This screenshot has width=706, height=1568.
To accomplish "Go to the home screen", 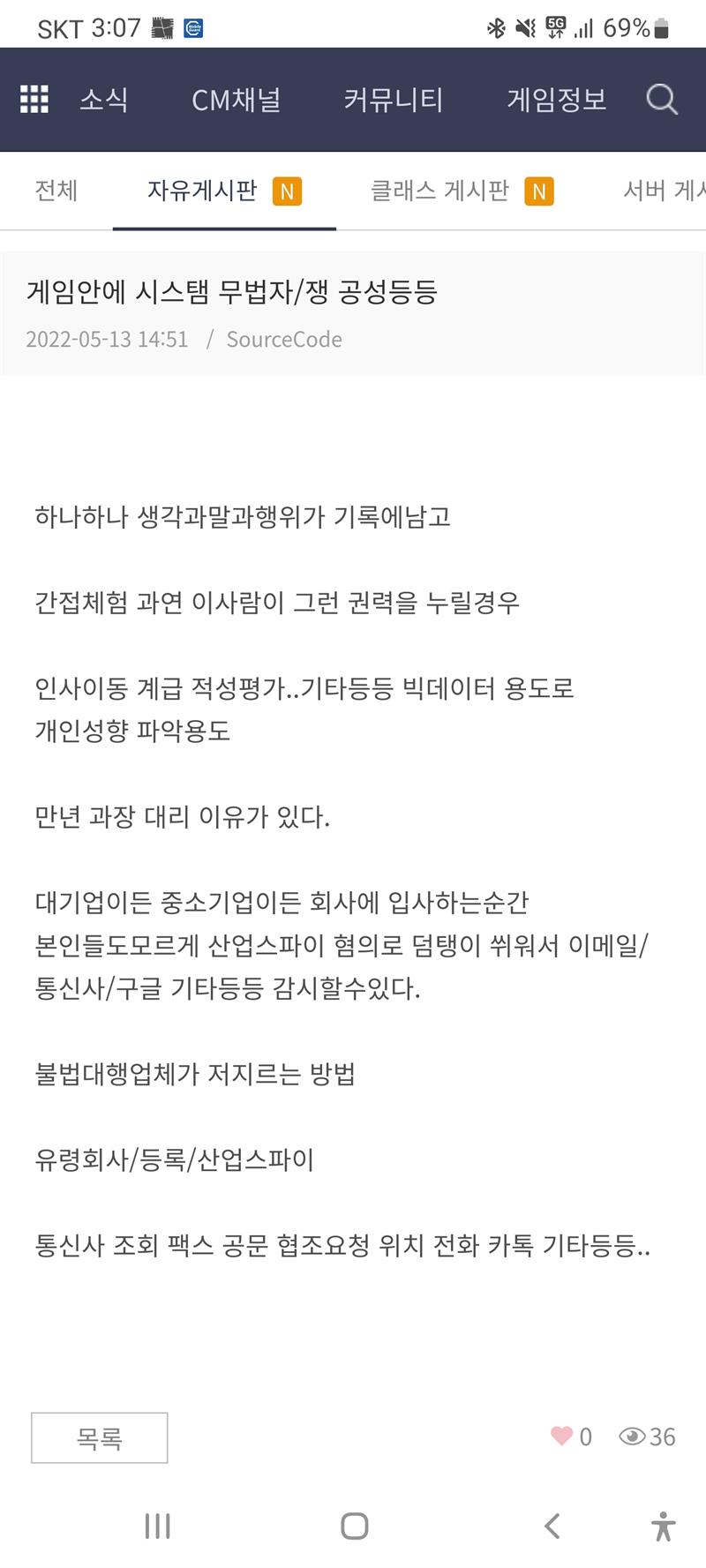I will [x=354, y=1526].
